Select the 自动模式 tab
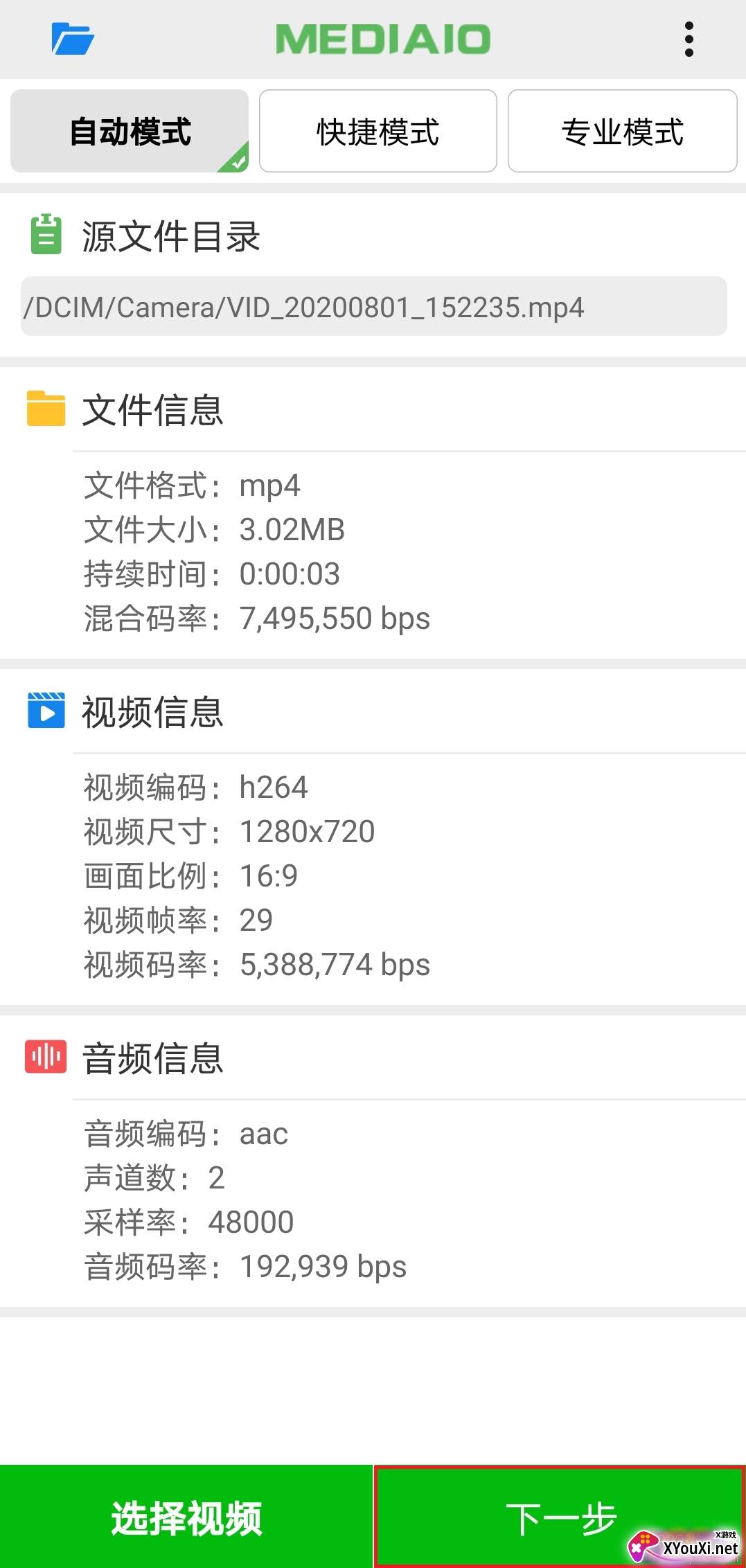The image size is (746, 1568). (130, 131)
